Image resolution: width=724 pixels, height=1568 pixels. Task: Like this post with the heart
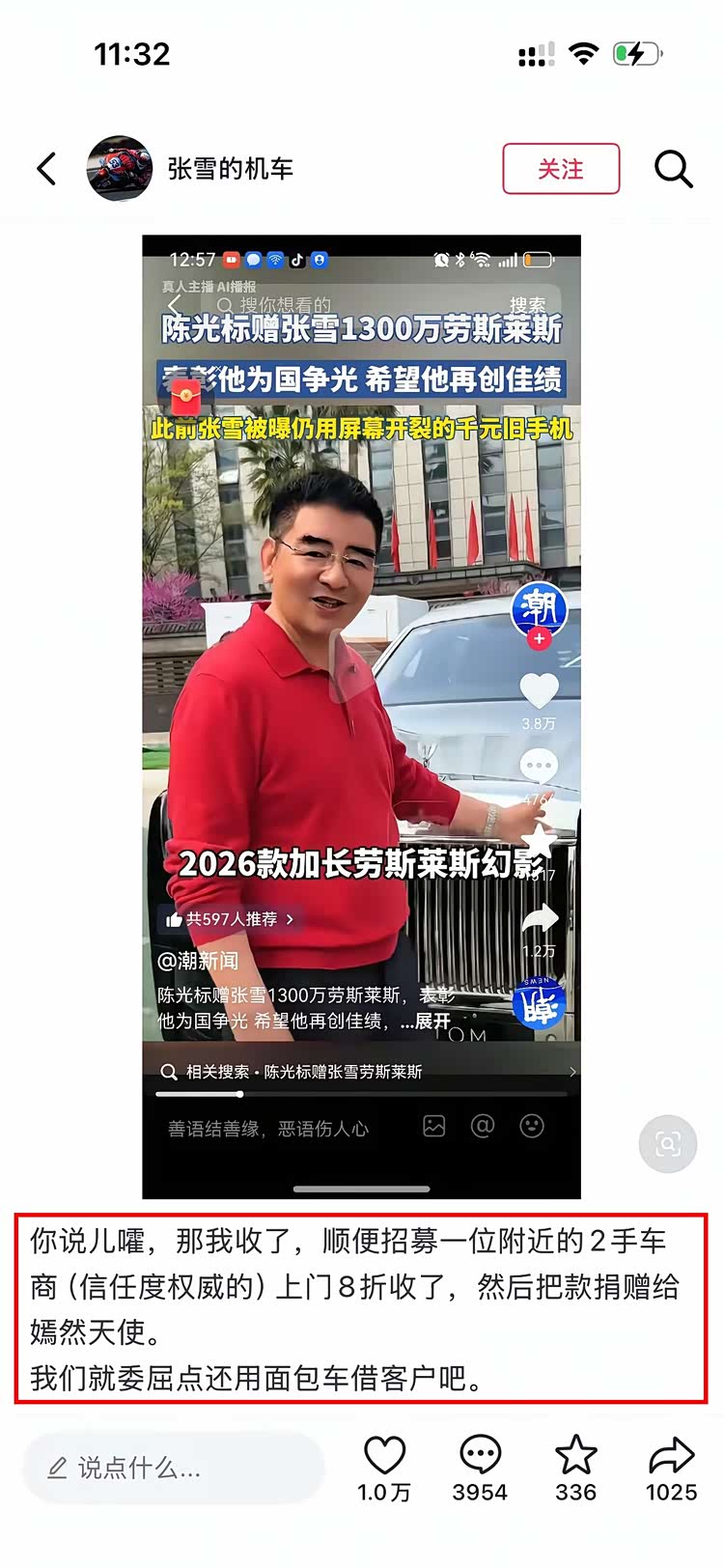tap(384, 1456)
